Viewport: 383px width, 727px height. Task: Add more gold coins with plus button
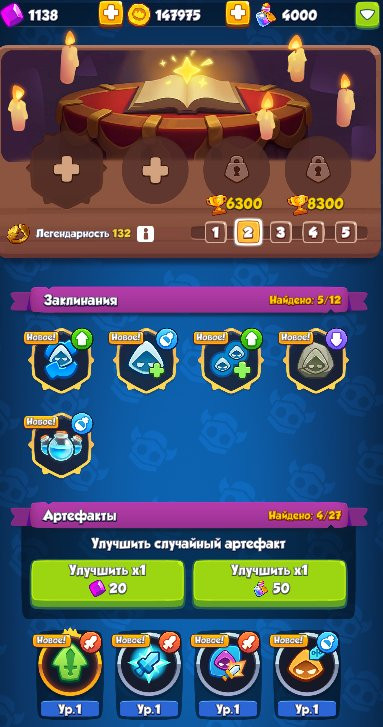pos(237,14)
